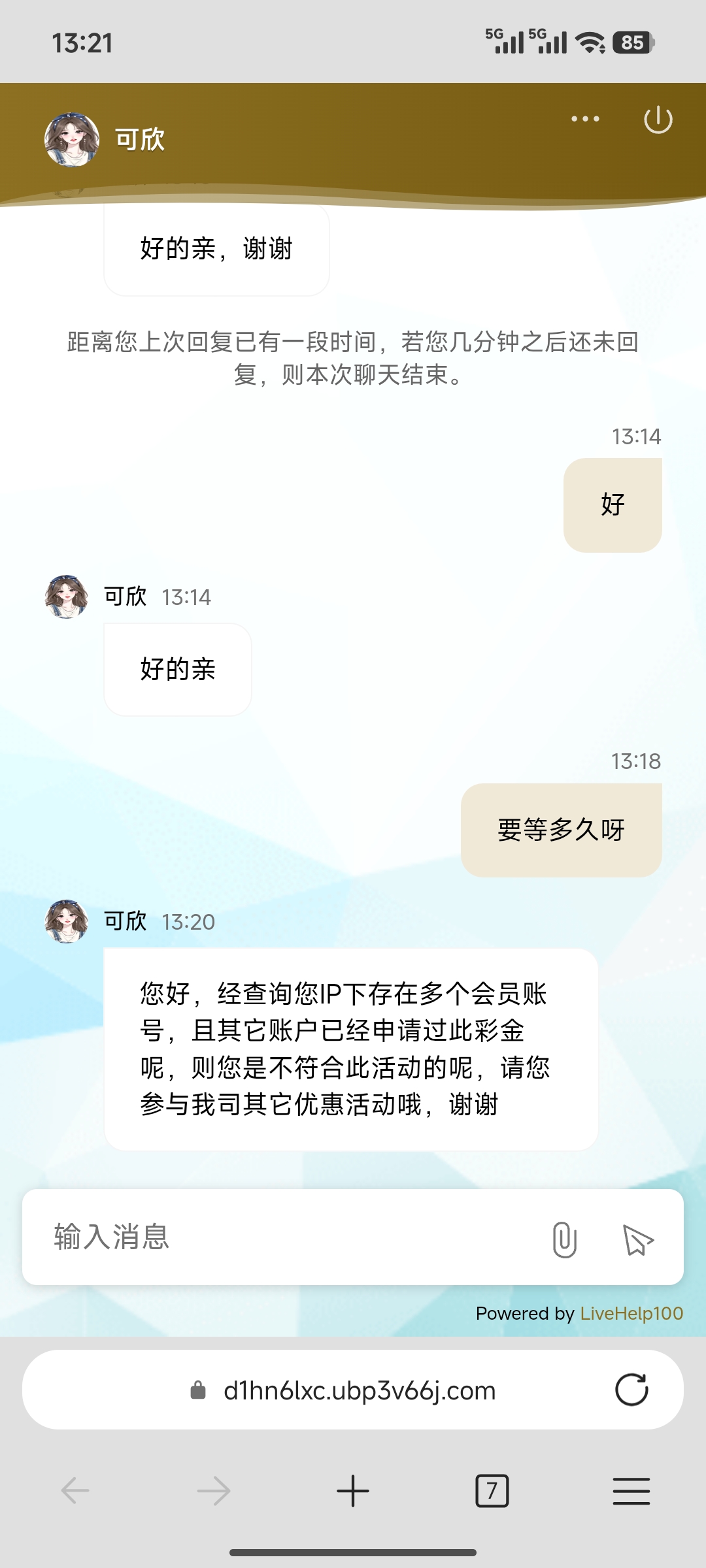This screenshot has height=1568, width=706.
Task: Tap agent 可欣's avatar in the header
Action: coord(72,139)
